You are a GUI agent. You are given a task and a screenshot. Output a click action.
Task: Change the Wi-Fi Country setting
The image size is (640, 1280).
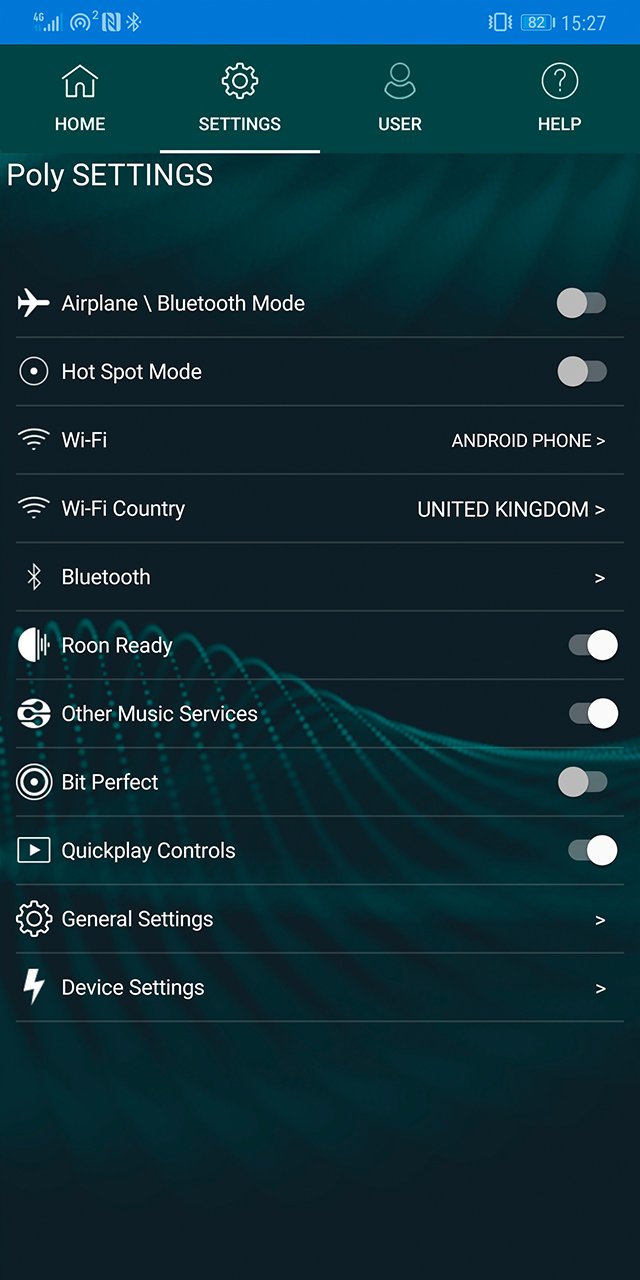point(320,509)
